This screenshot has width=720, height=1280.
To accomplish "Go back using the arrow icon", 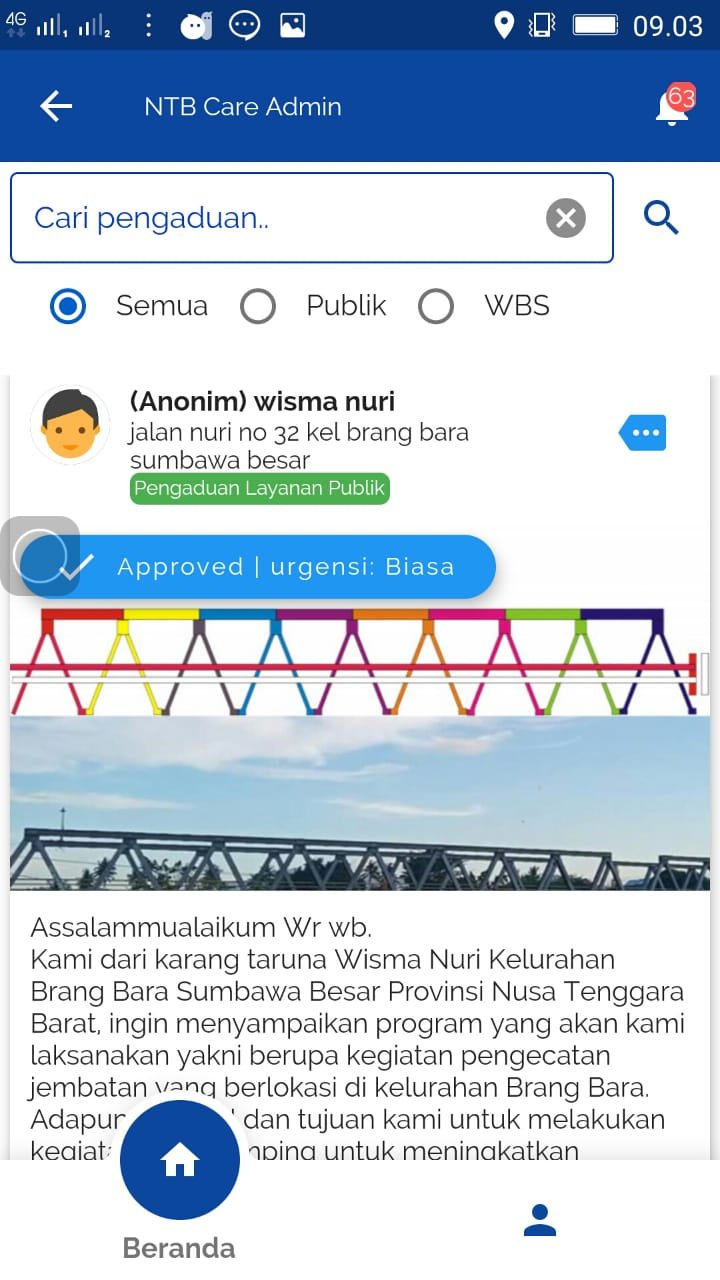I will pos(56,106).
